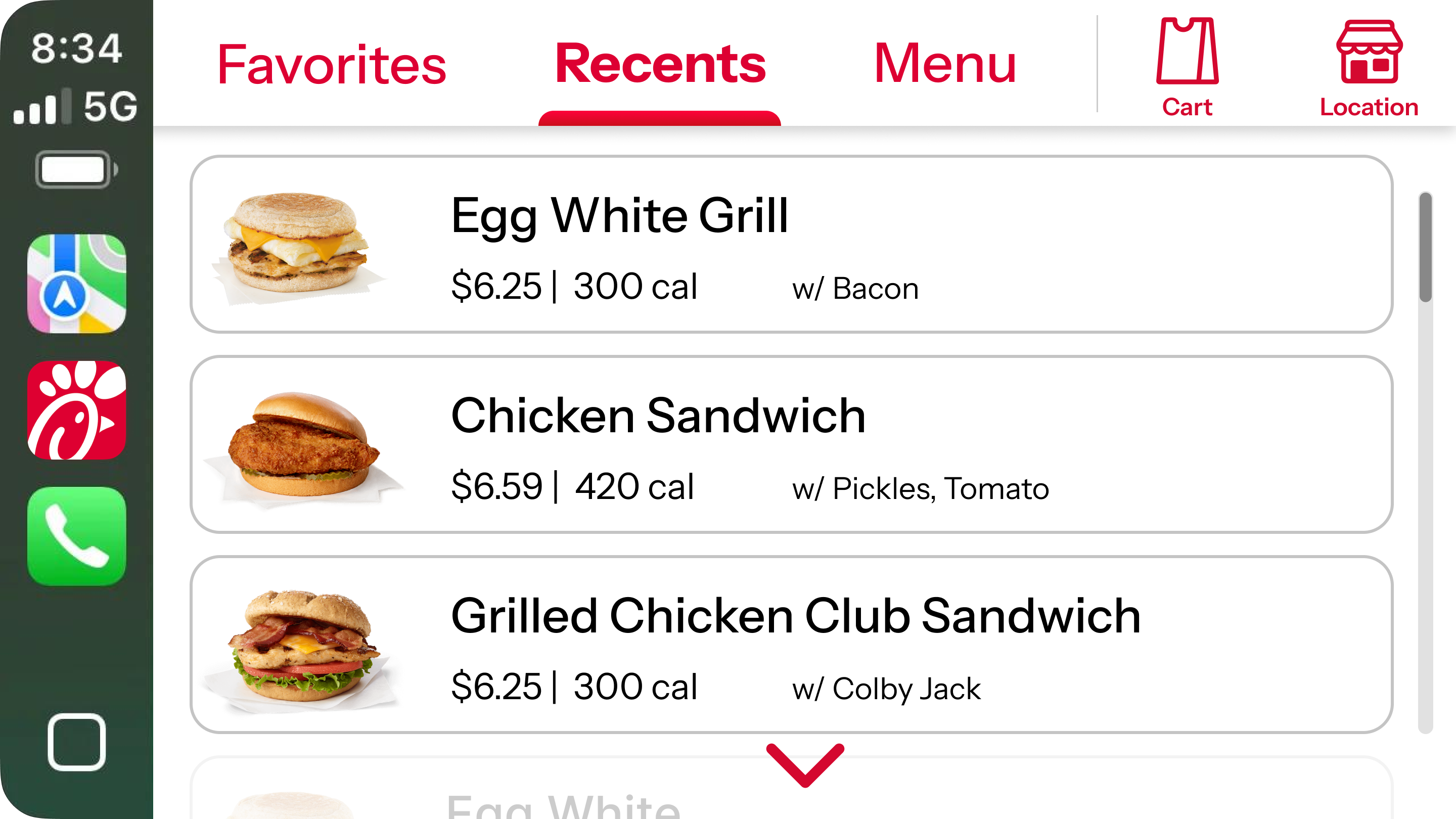Choose a restaurant via Location
Image resolution: width=1456 pixels, height=819 pixels.
(1369, 68)
